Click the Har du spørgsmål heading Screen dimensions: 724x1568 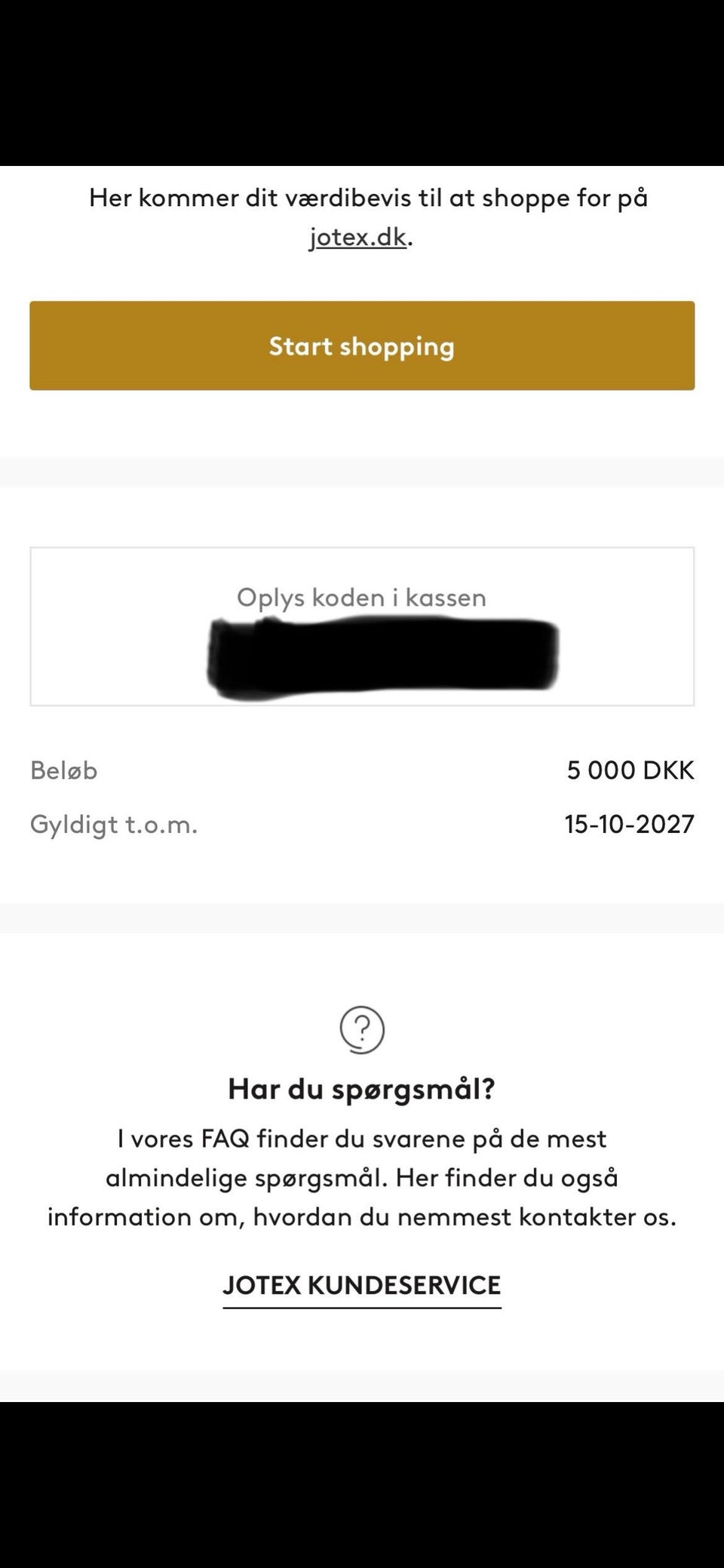click(362, 1088)
